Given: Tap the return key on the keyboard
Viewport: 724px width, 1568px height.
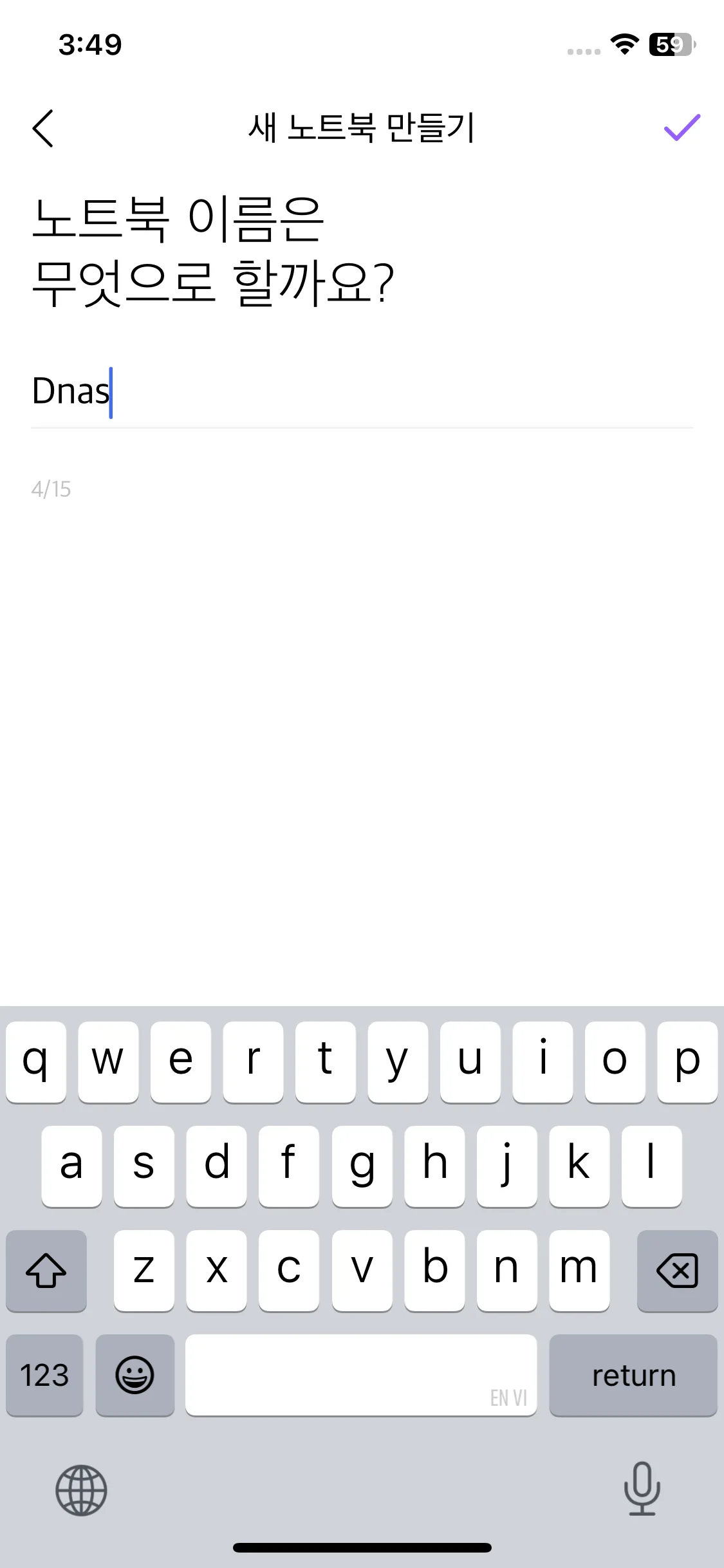Looking at the screenshot, I should 633,1376.
